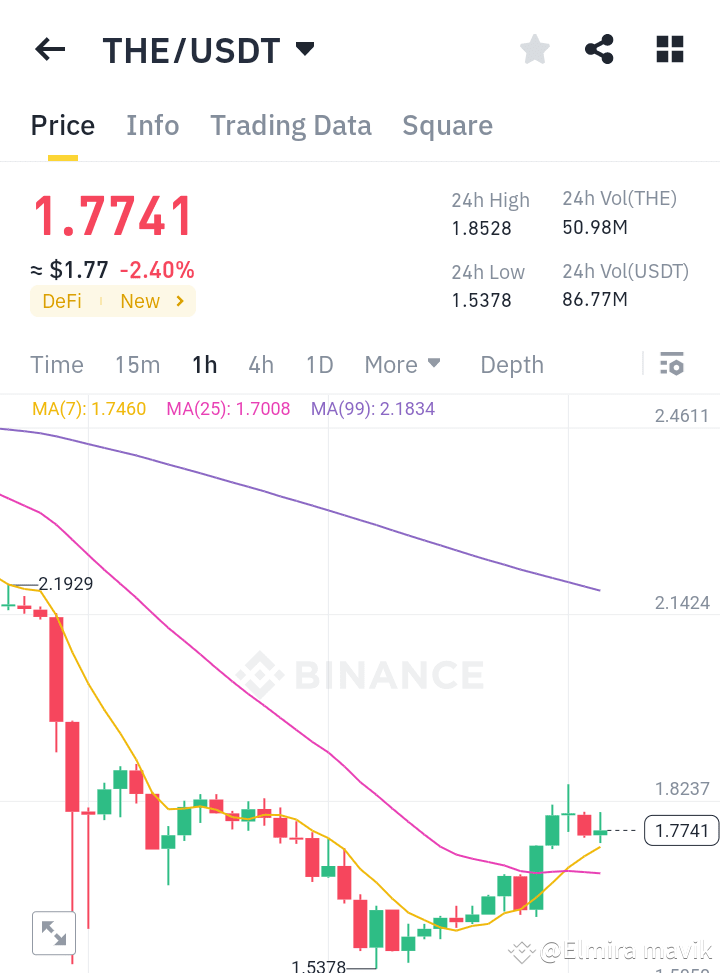Tap the arrow icon on the New tag

point(178,301)
